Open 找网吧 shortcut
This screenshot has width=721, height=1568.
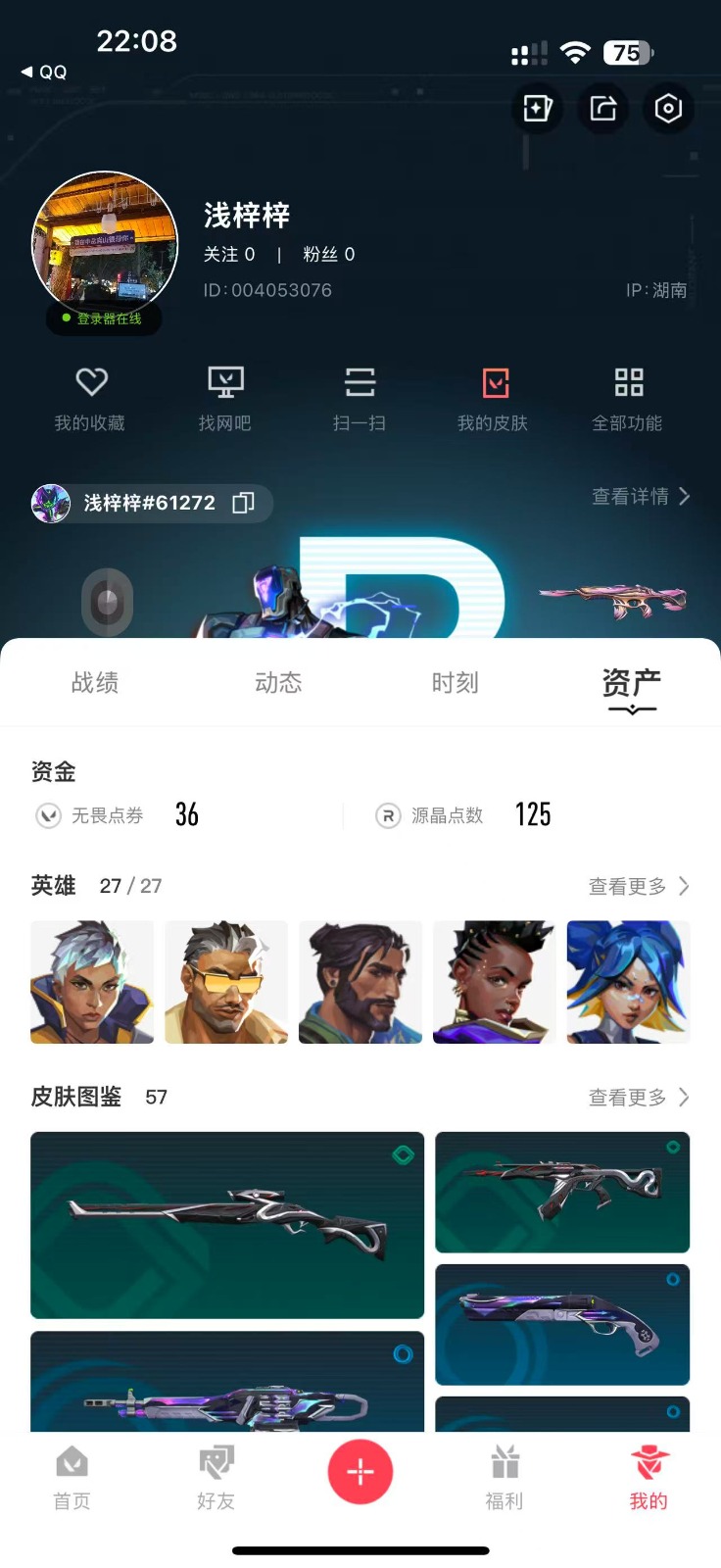[225, 398]
